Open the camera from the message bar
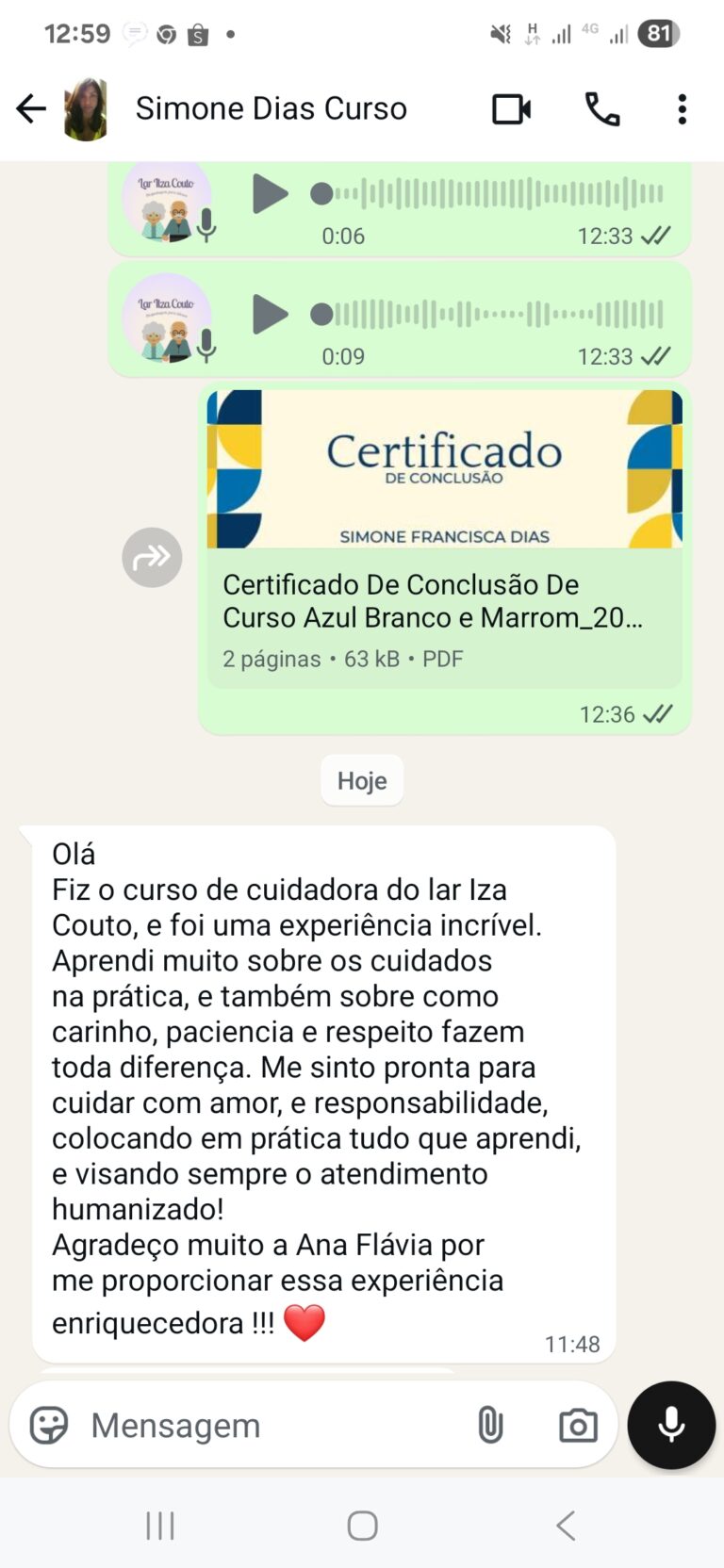Viewport: 724px width, 1568px height. 578,1426
